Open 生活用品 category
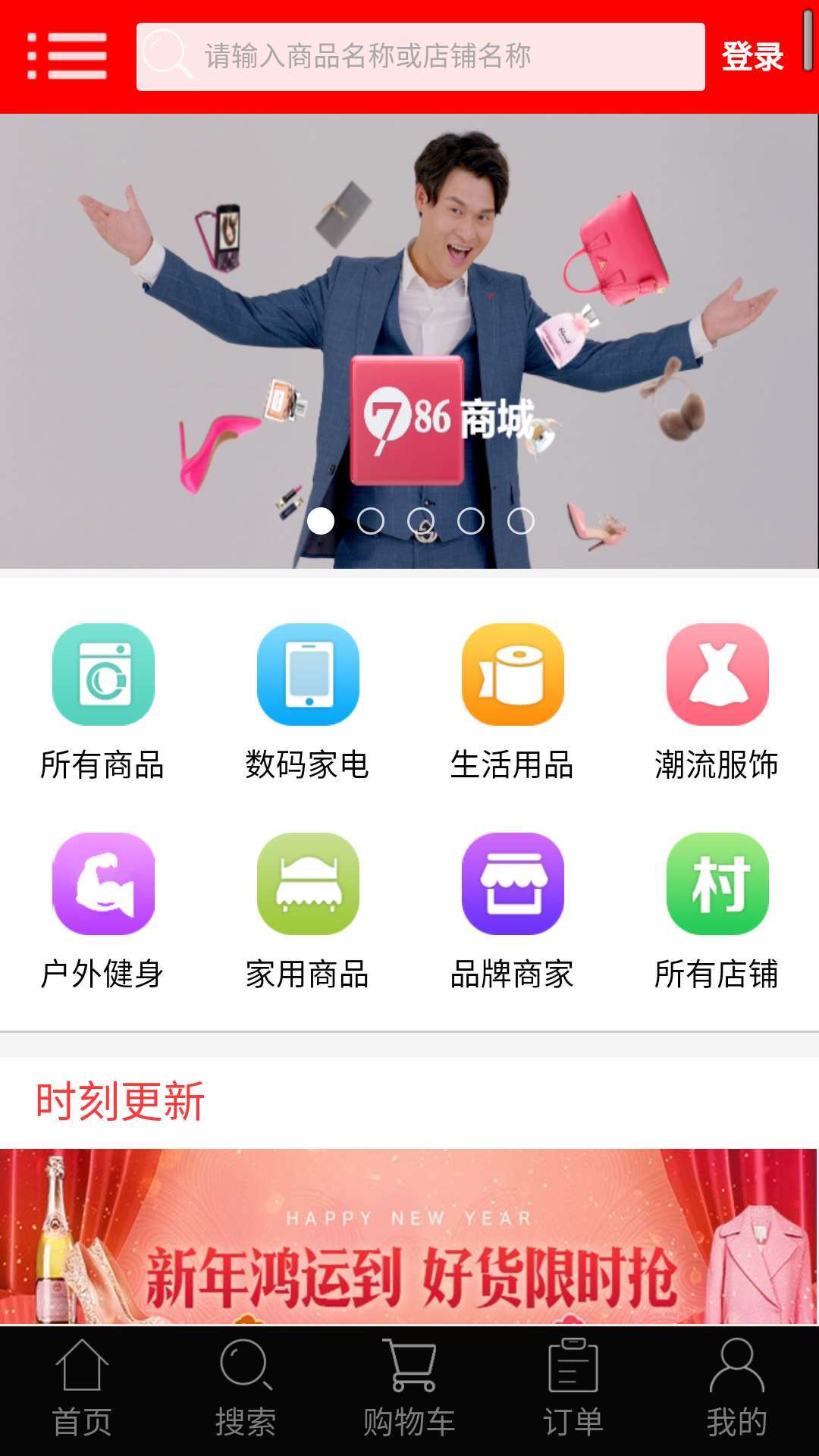Viewport: 819px width, 1456px height. click(512, 701)
